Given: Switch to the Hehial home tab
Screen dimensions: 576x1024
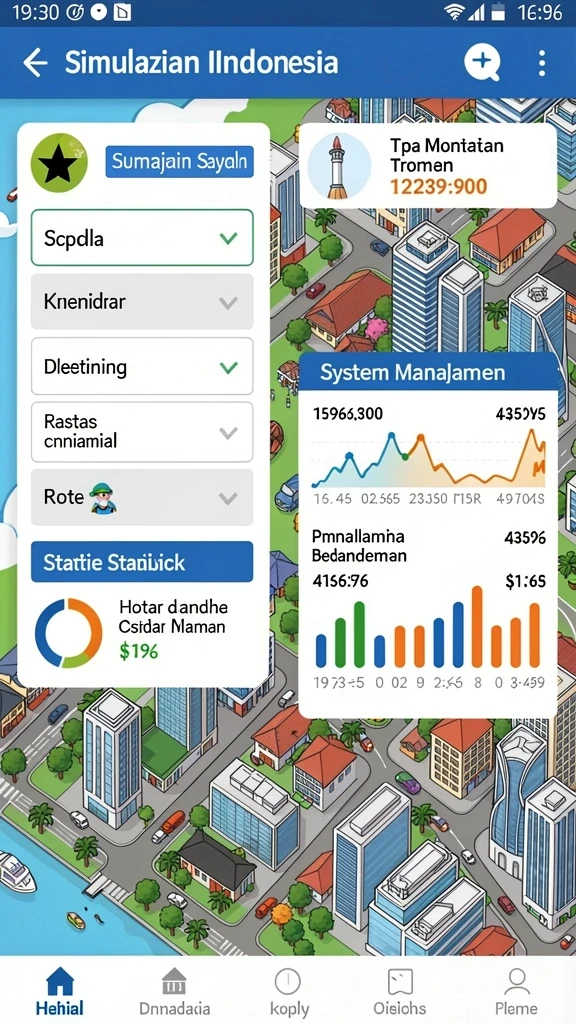Looking at the screenshot, I should 59,990.
